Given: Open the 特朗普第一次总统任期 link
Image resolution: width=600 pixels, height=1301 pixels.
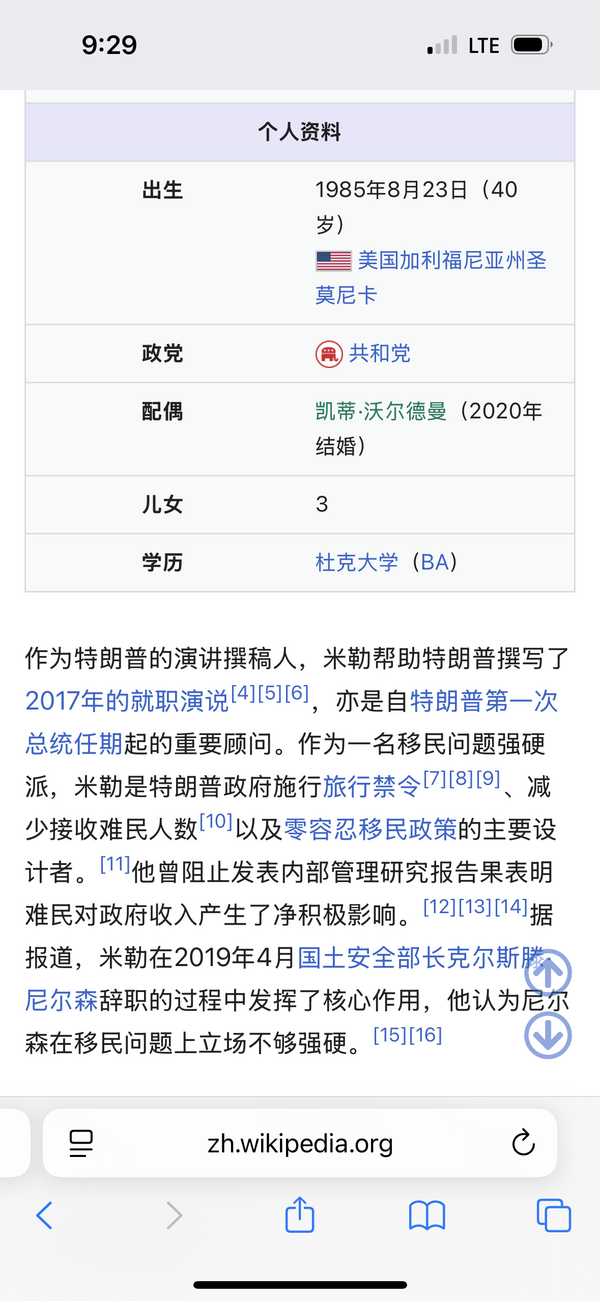Looking at the screenshot, I should (x=484, y=701).
